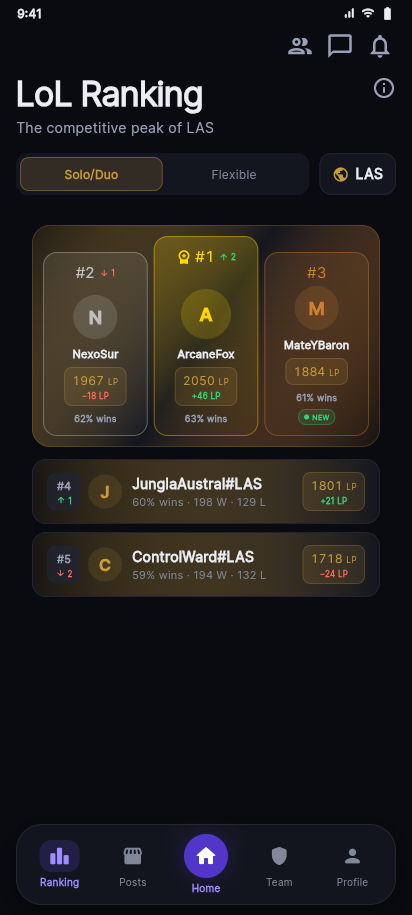Viewport: 412px width, 915px height.
Task: Switch to the Posts tab
Action: tap(133, 864)
